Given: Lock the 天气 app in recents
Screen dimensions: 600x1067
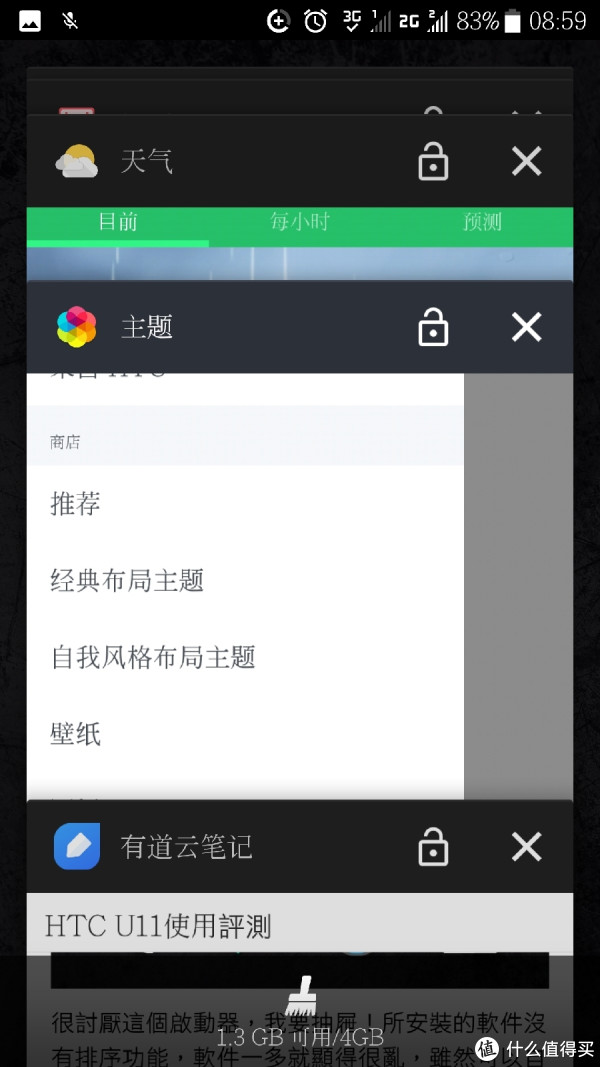Looking at the screenshot, I should pyautogui.click(x=432, y=161).
